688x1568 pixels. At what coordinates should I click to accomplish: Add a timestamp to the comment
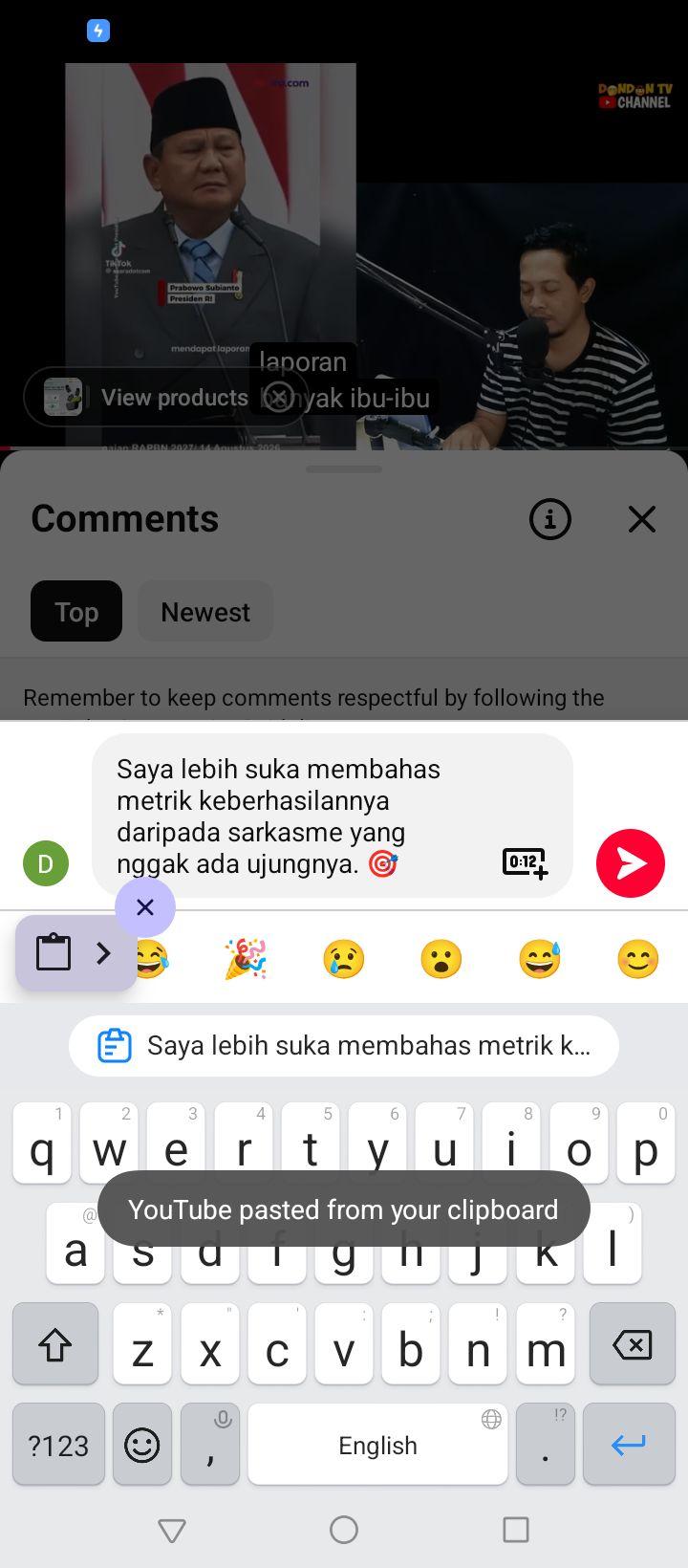[x=525, y=862]
